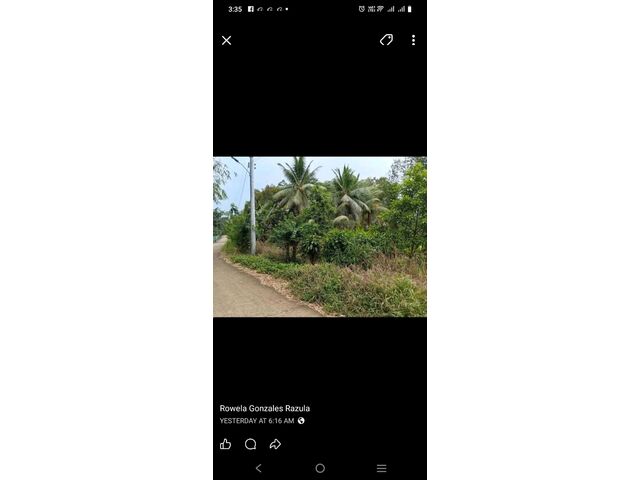This screenshot has height=480, width=640.
Task: Tap the tag icon in top bar
Action: coord(386,40)
